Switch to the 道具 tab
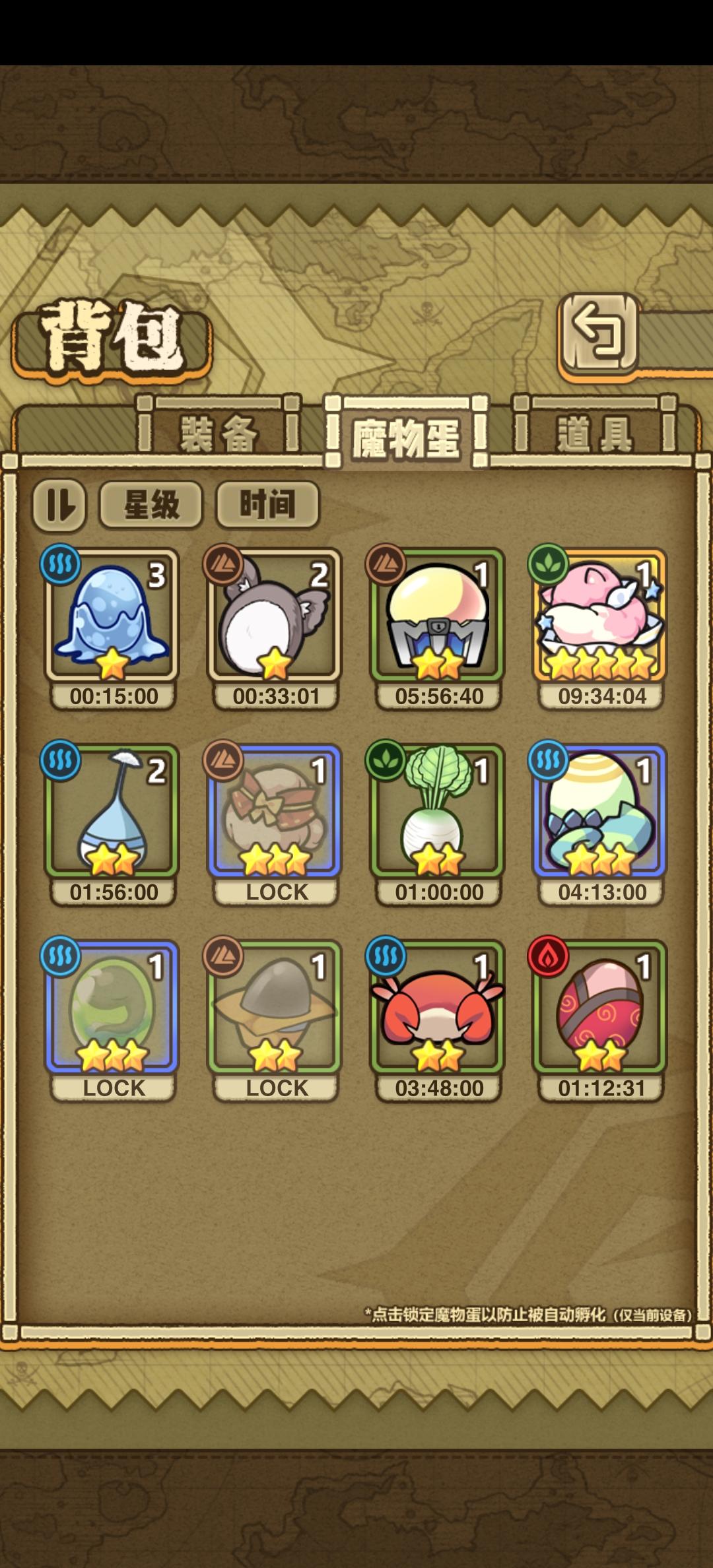Screen dimensions: 713x1568 [x=594, y=432]
